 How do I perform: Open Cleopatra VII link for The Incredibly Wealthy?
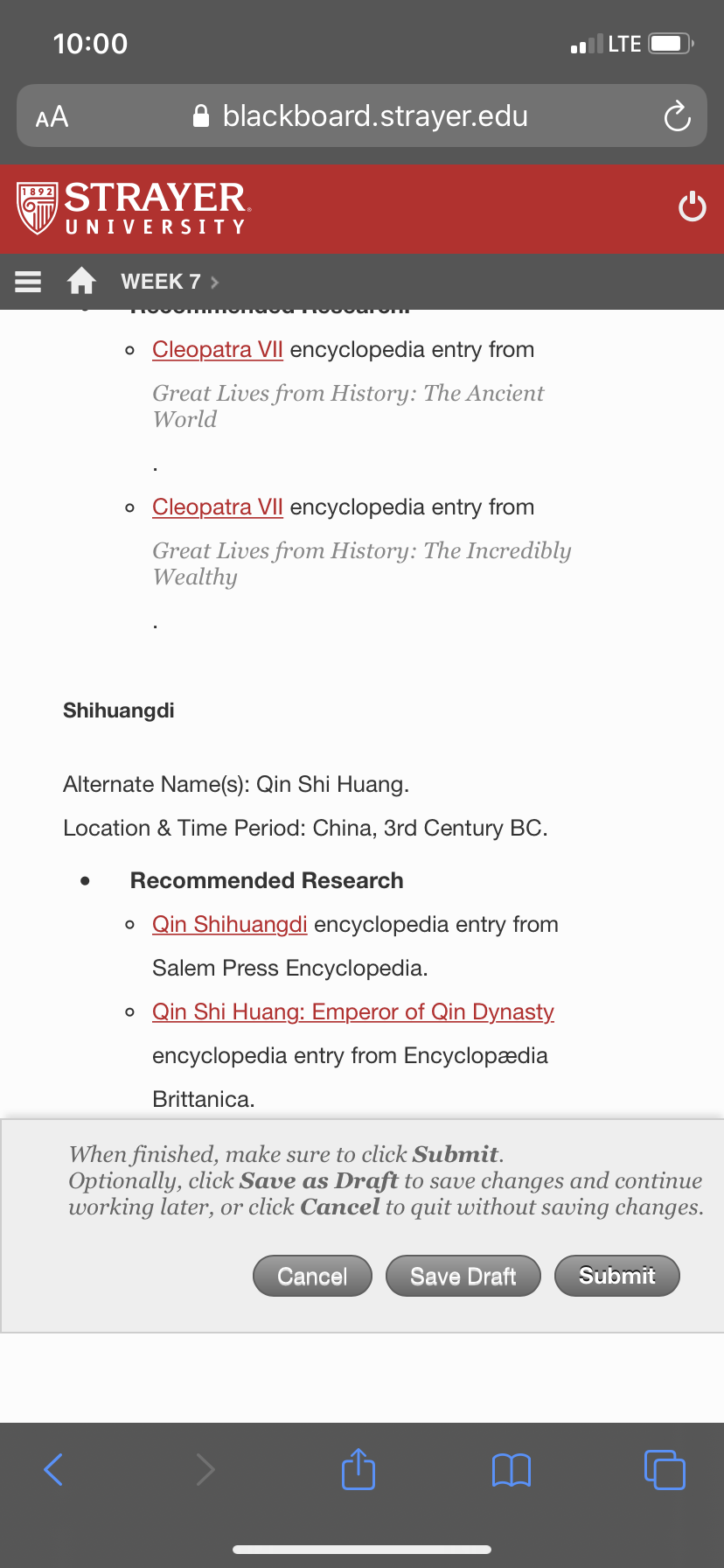[218, 507]
